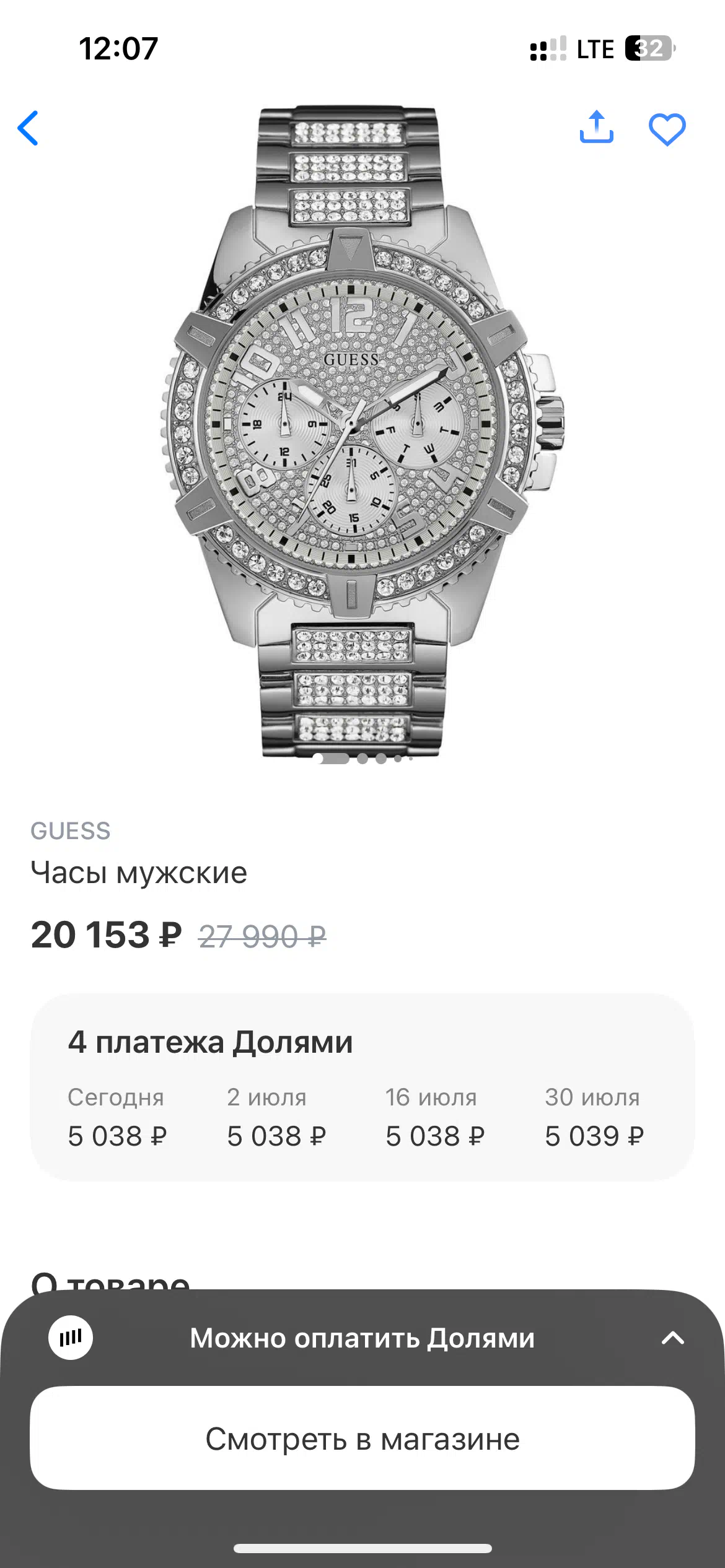Expand the Можно оплатить Долями panel
The image size is (725, 1568).
673,1338
